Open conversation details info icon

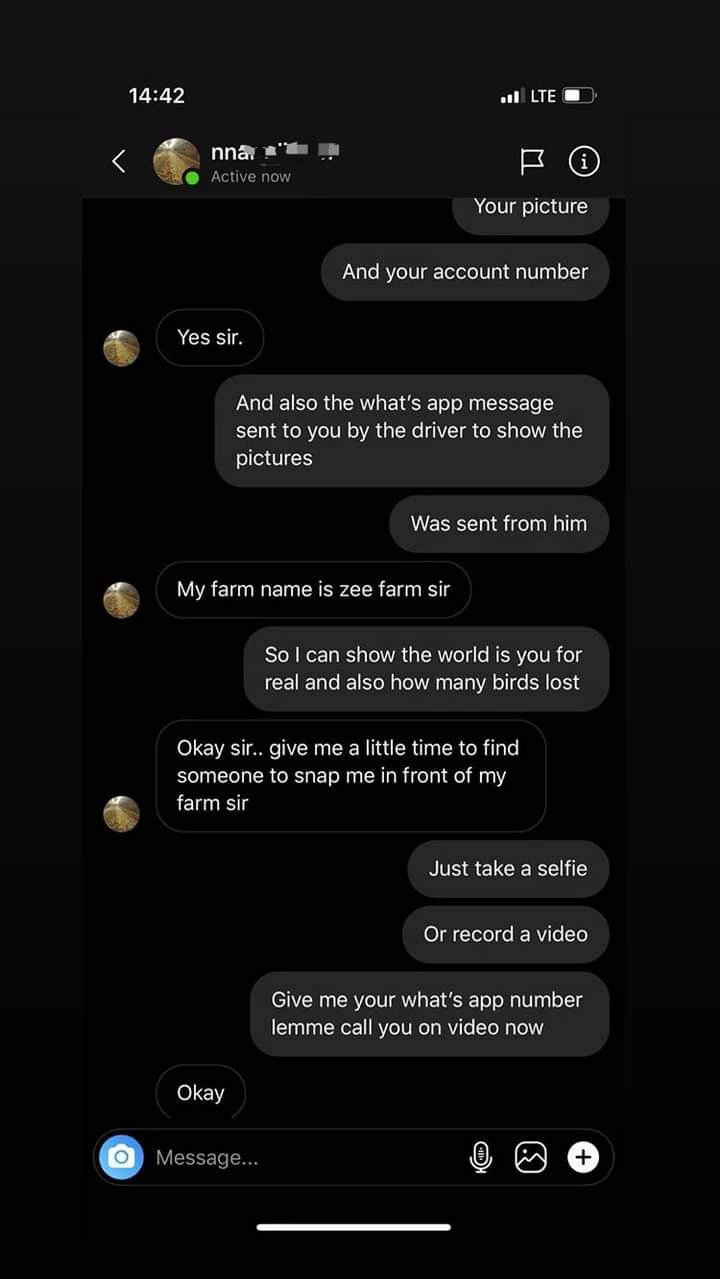point(584,161)
